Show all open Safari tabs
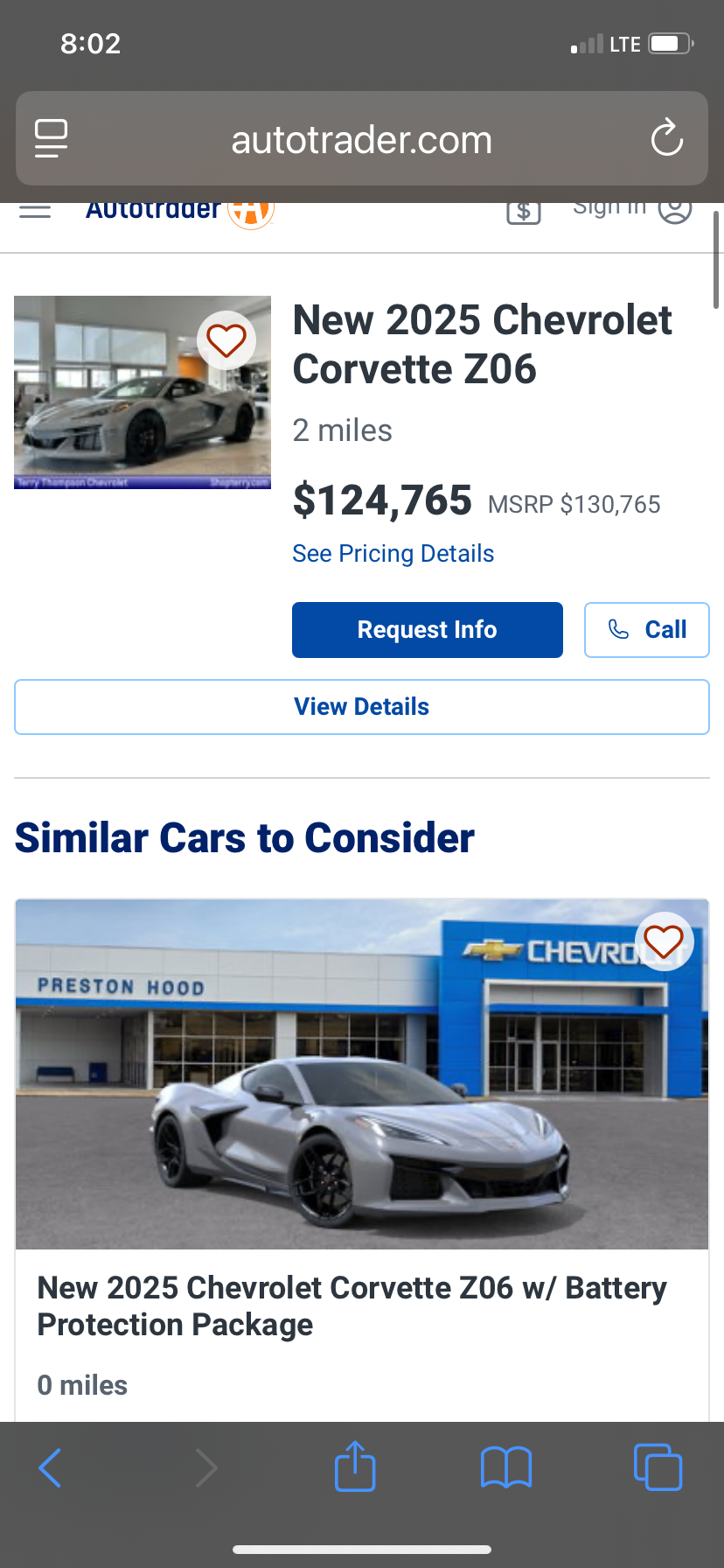724x1568 pixels. (x=657, y=1467)
